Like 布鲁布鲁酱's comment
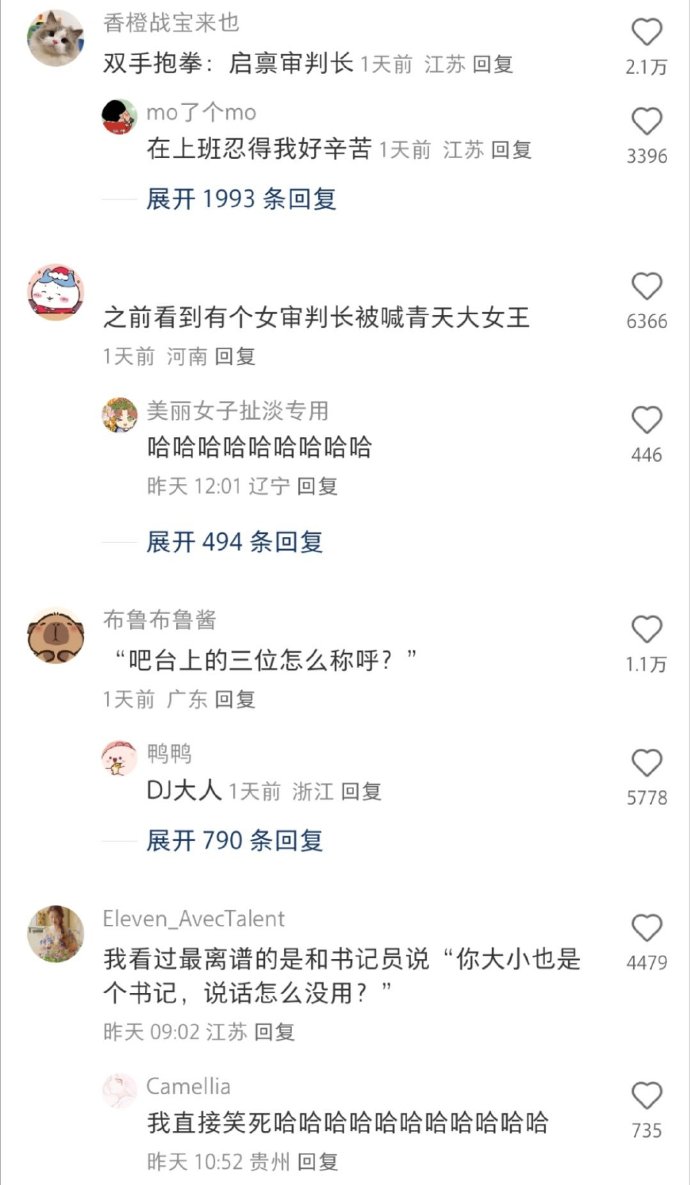This screenshot has height=1185, width=690. 647,630
